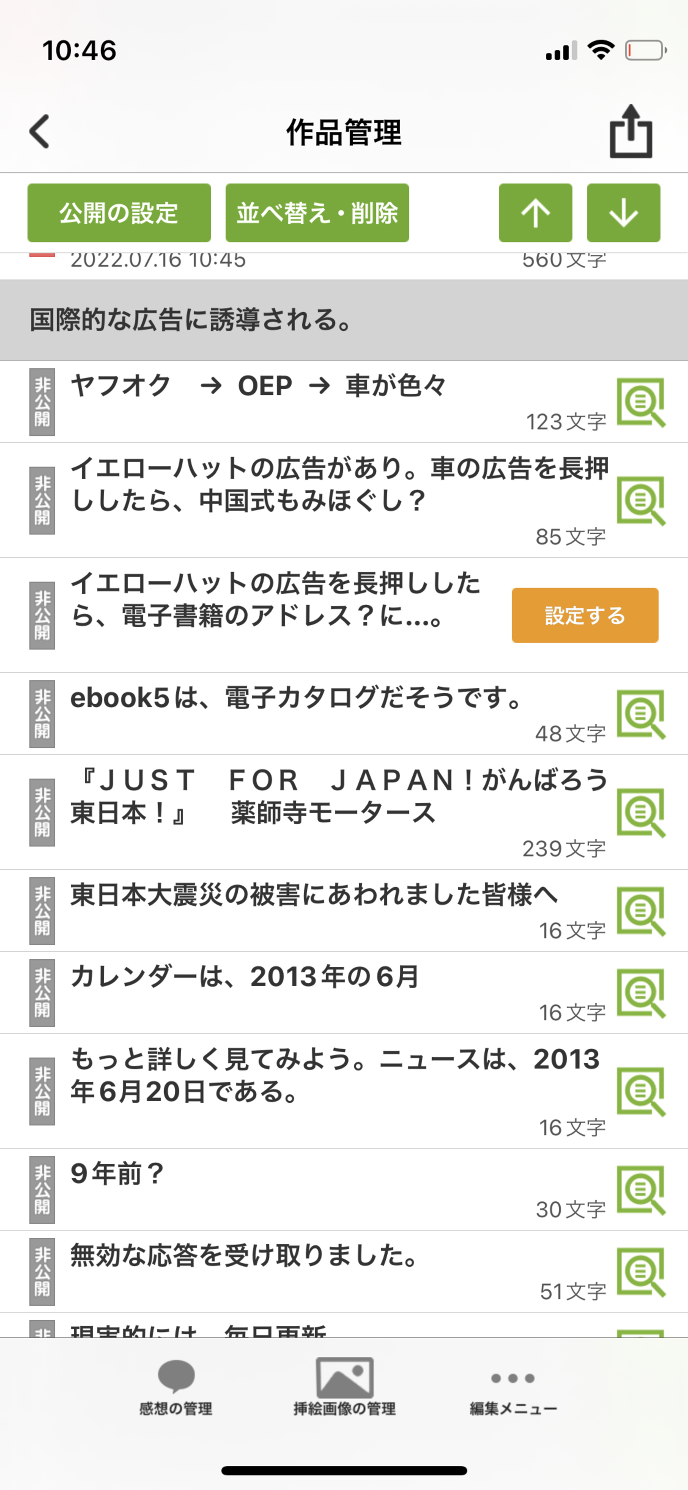Screen dimensions: 688x1490
Task: Jump down with the down arrow button
Action: (624, 213)
